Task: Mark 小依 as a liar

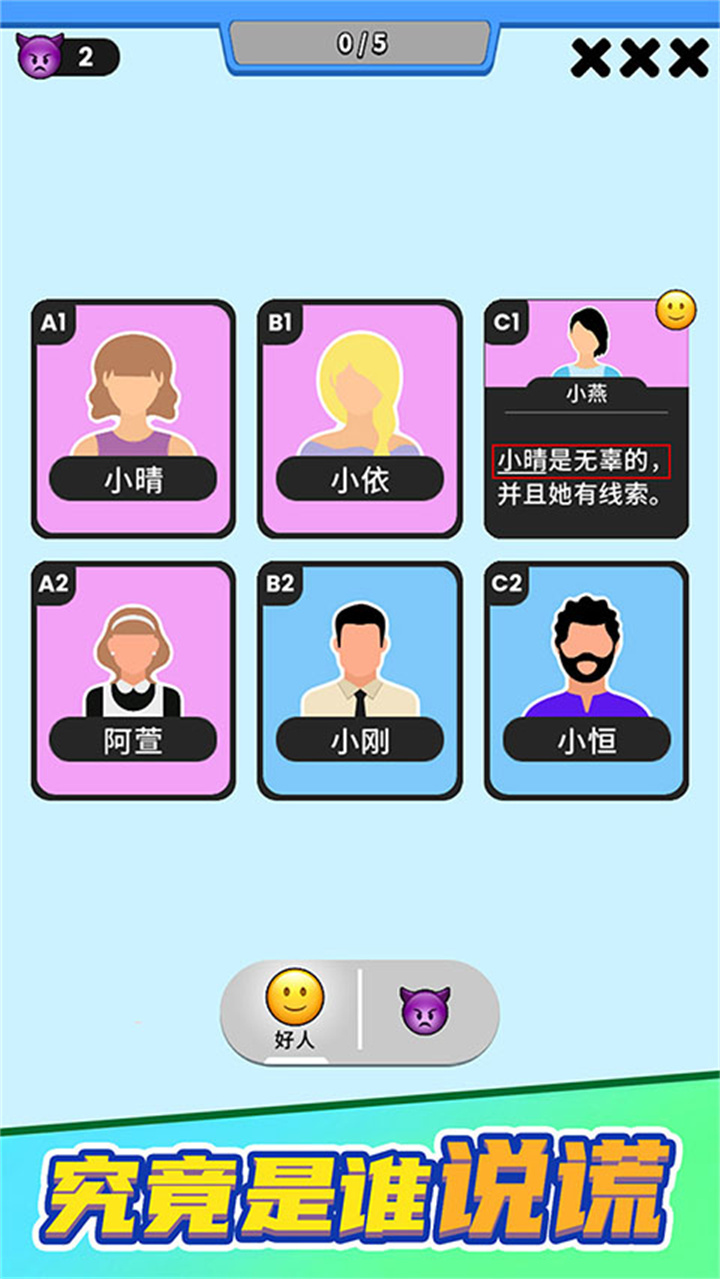Action: point(358,420)
